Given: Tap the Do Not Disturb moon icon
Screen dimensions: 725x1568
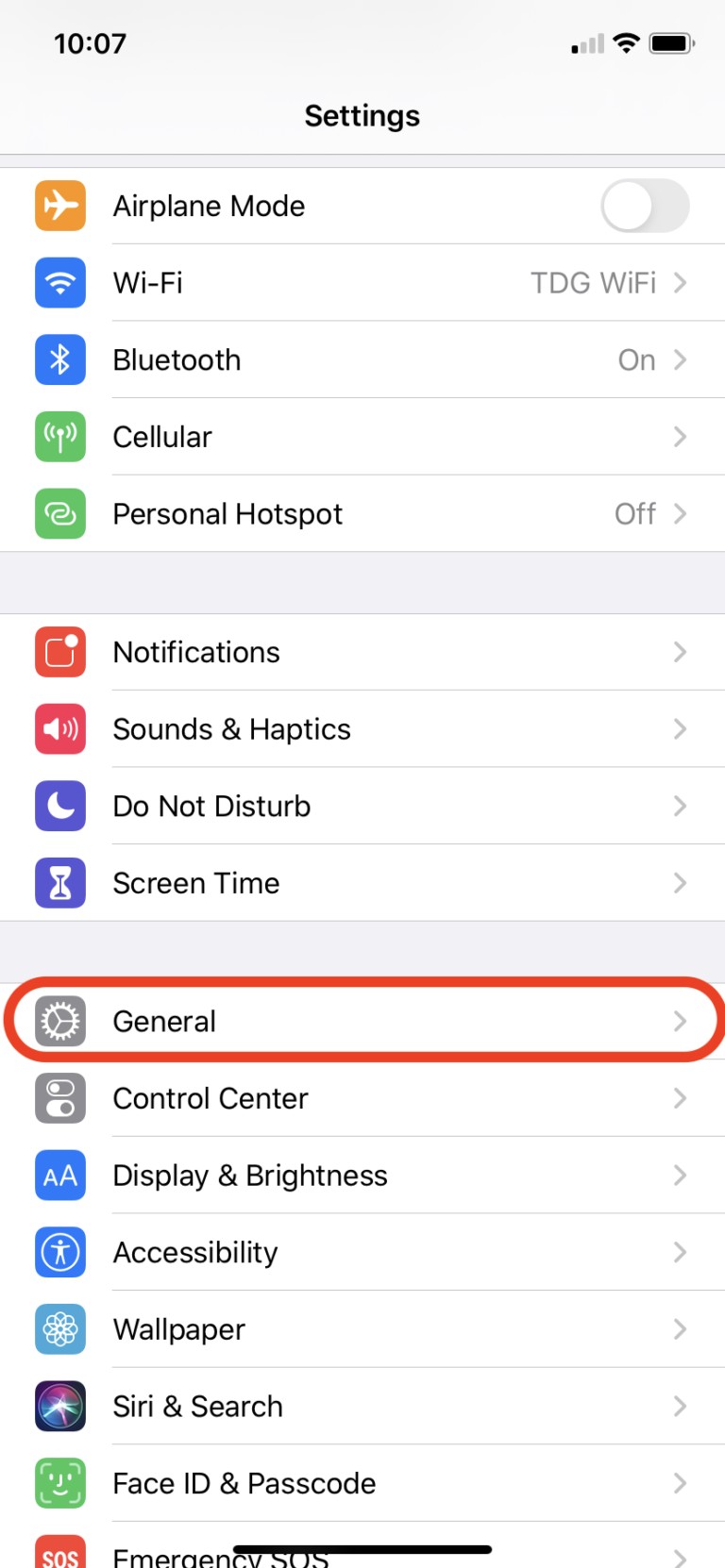Looking at the screenshot, I should click(x=59, y=806).
